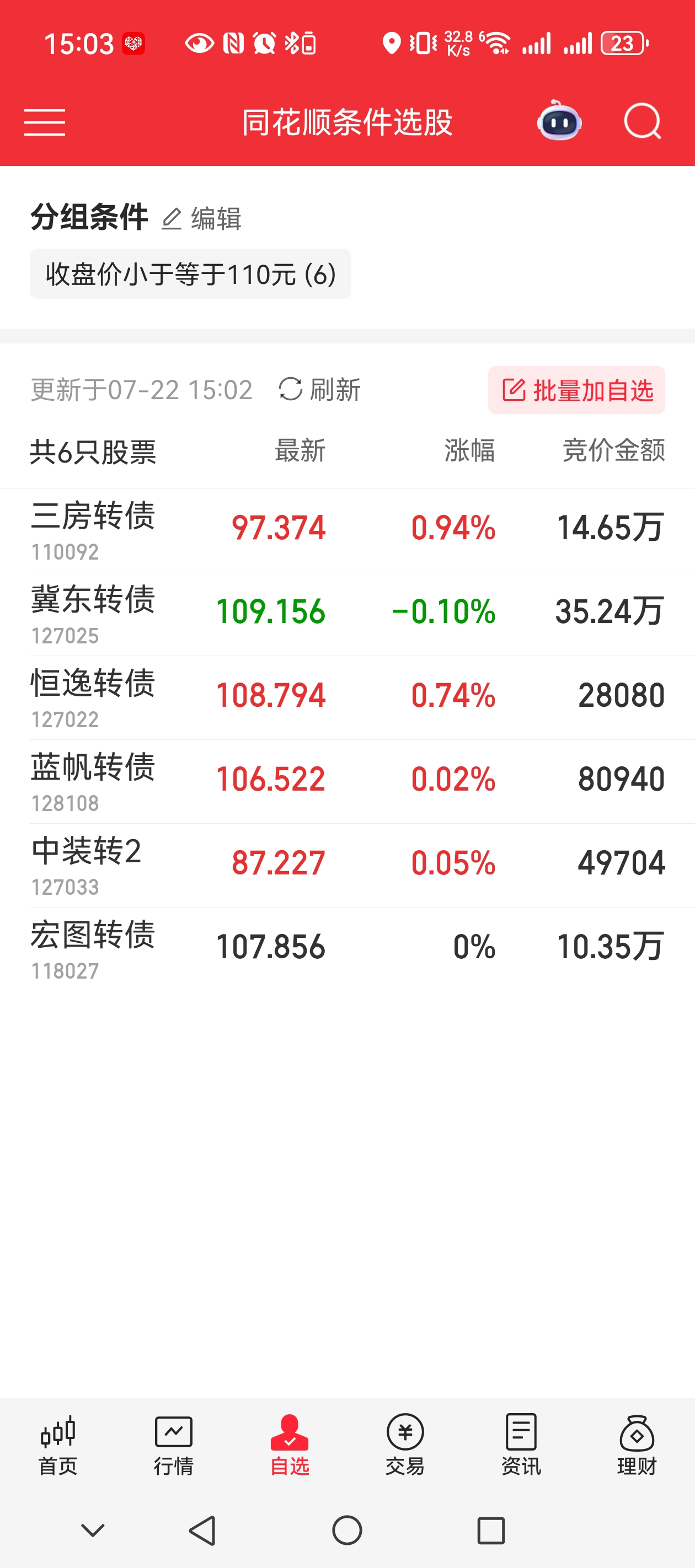This screenshot has width=695, height=1568.
Task: Open 三房转债 110092 details
Action: click(x=347, y=530)
